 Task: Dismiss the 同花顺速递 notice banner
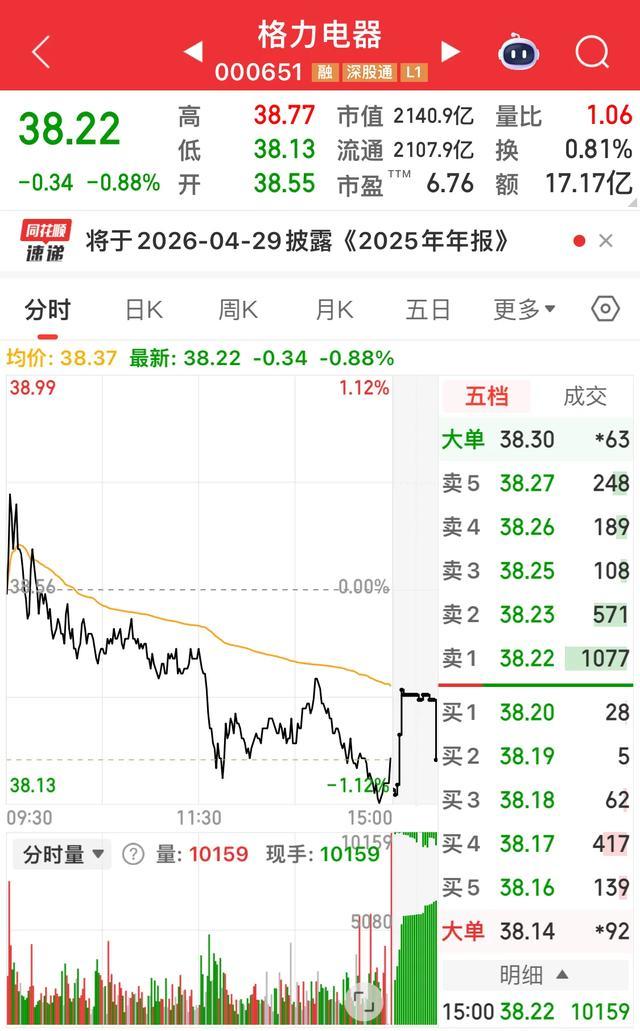click(605, 241)
